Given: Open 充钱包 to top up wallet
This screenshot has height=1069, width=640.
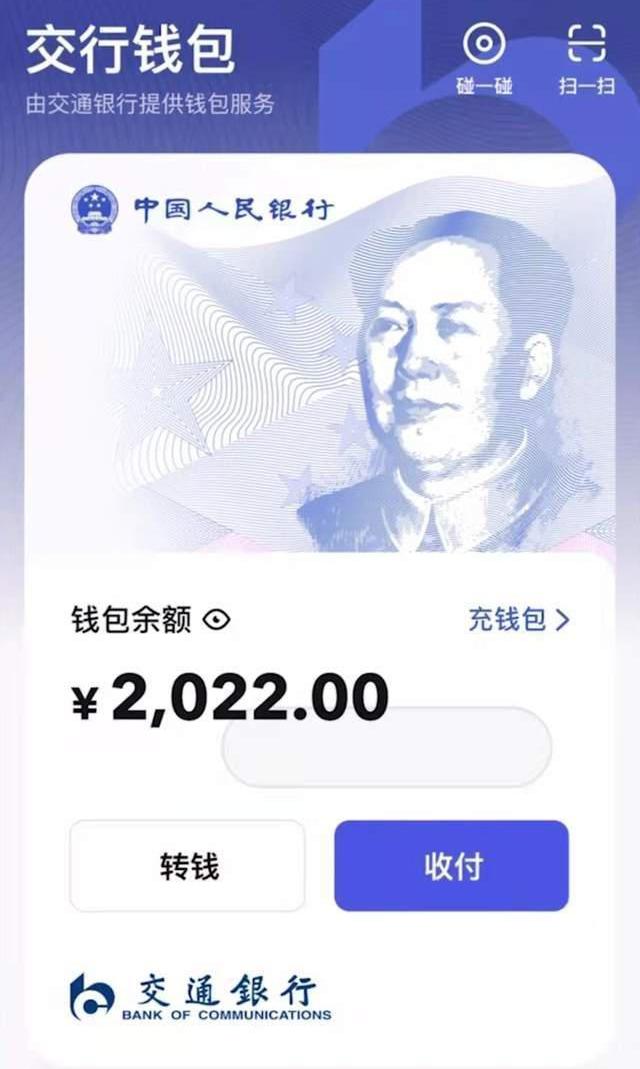Looking at the screenshot, I should pos(518,619).
